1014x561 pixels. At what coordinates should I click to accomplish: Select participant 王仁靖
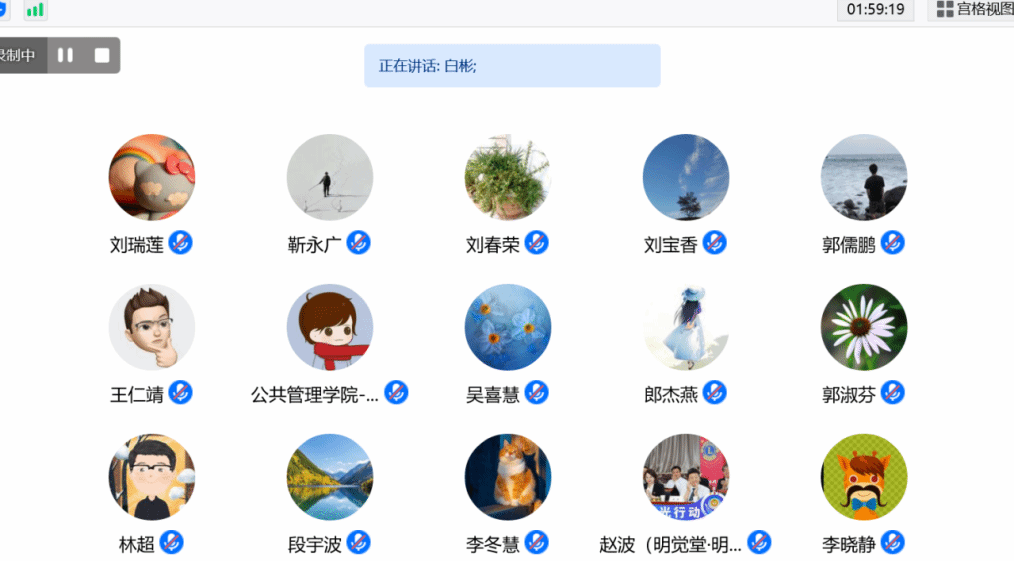click(151, 327)
